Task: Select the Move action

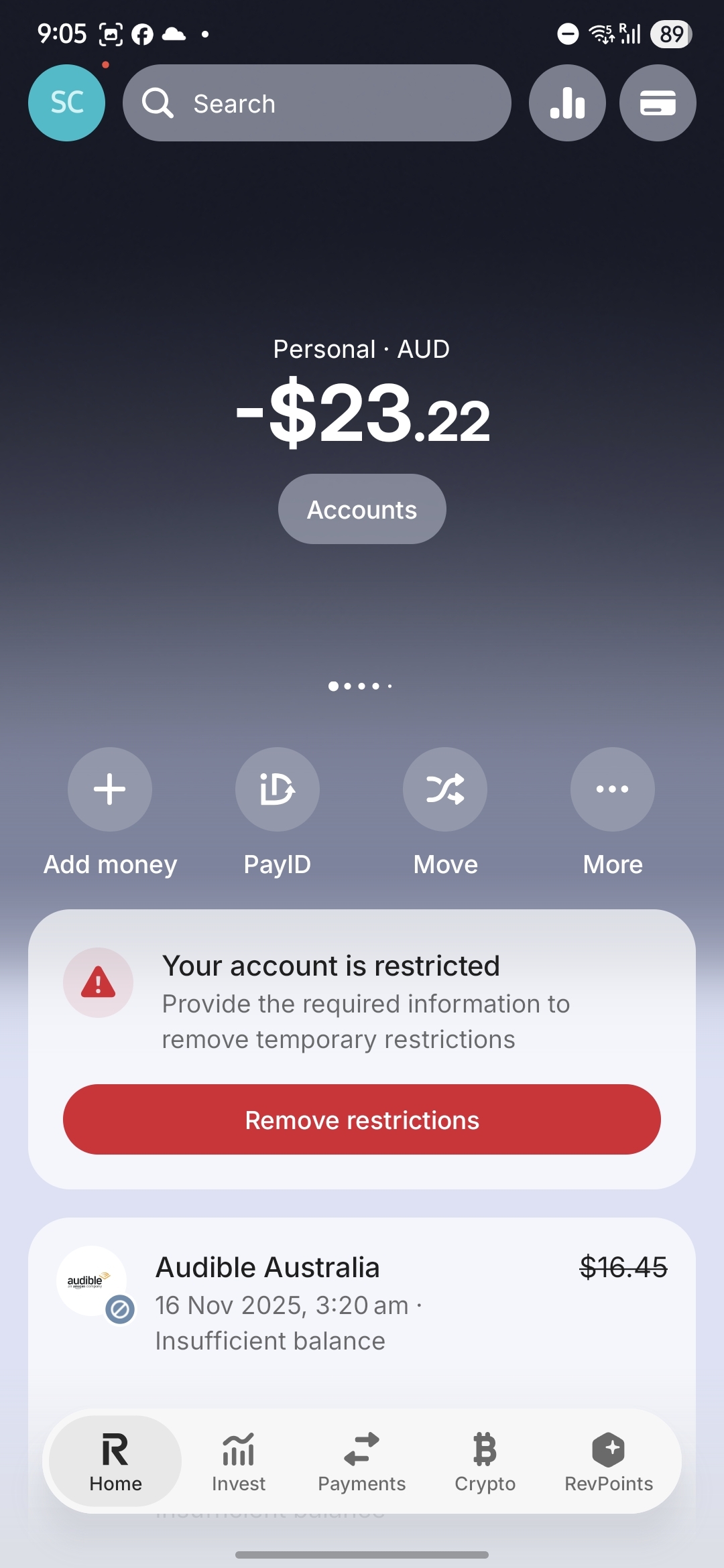Action: click(x=445, y=789)
